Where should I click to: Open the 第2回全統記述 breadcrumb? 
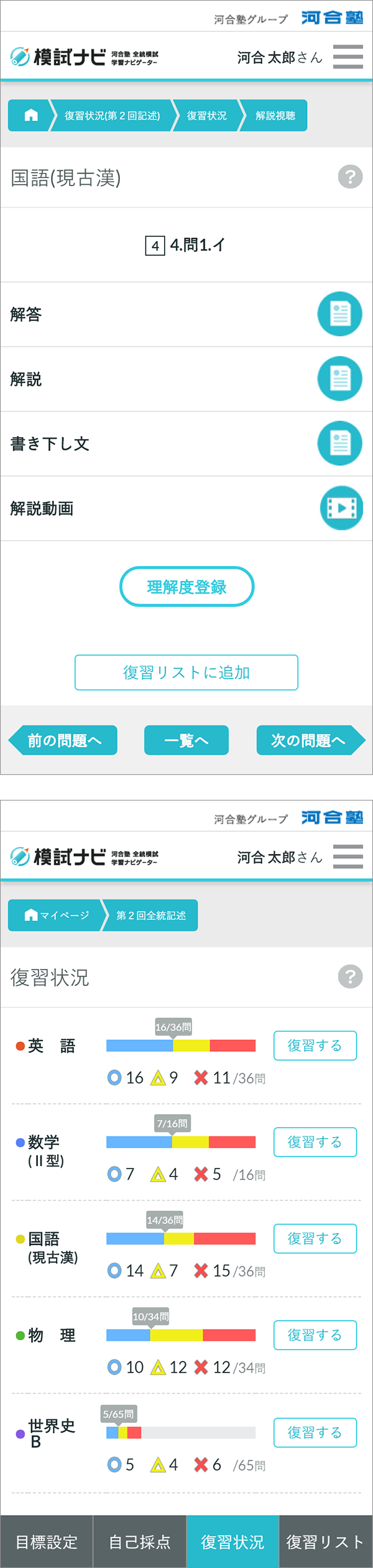(151, 916)
